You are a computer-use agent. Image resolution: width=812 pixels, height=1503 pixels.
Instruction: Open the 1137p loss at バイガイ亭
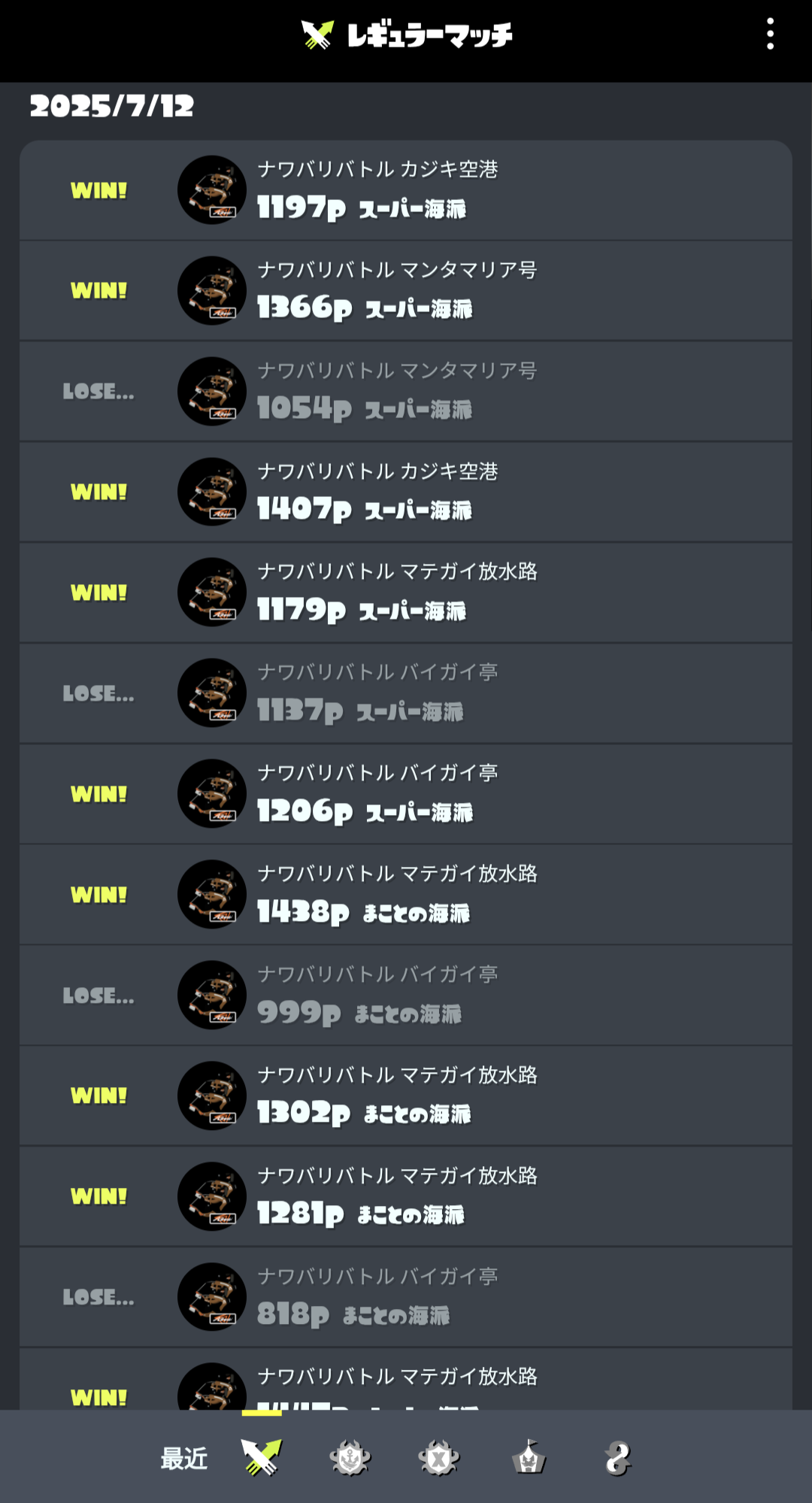pyautogui.click(x=406, y=694)
